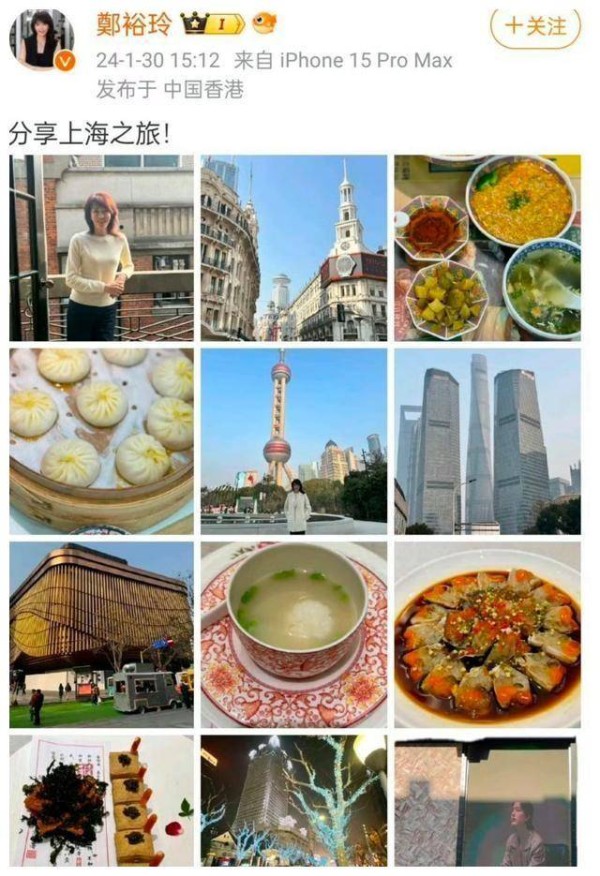Open the photo of woman on balcony
The image size is (600, 876).
pyautogui.click(x=101, y=247)
